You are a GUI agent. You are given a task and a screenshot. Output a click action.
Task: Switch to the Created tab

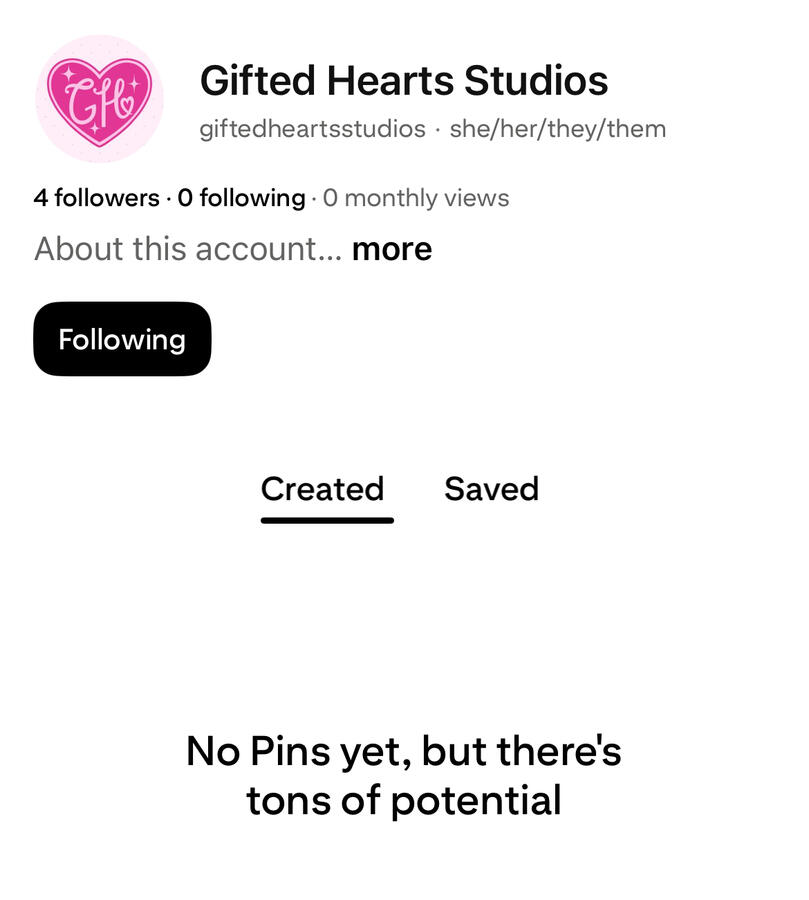323,489
